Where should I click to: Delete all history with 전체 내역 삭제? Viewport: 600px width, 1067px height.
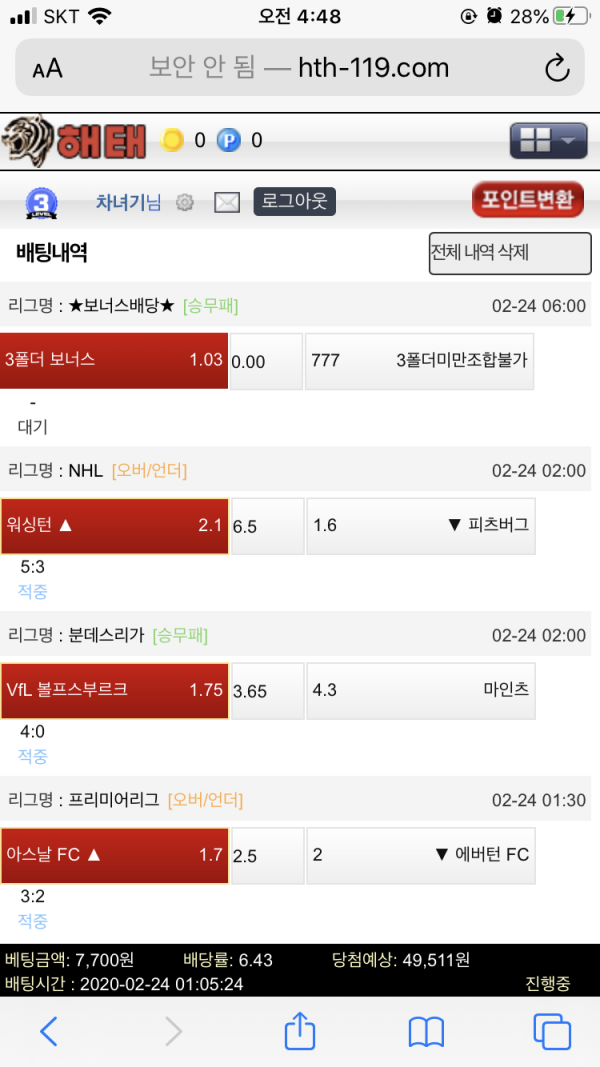point(509,253)
